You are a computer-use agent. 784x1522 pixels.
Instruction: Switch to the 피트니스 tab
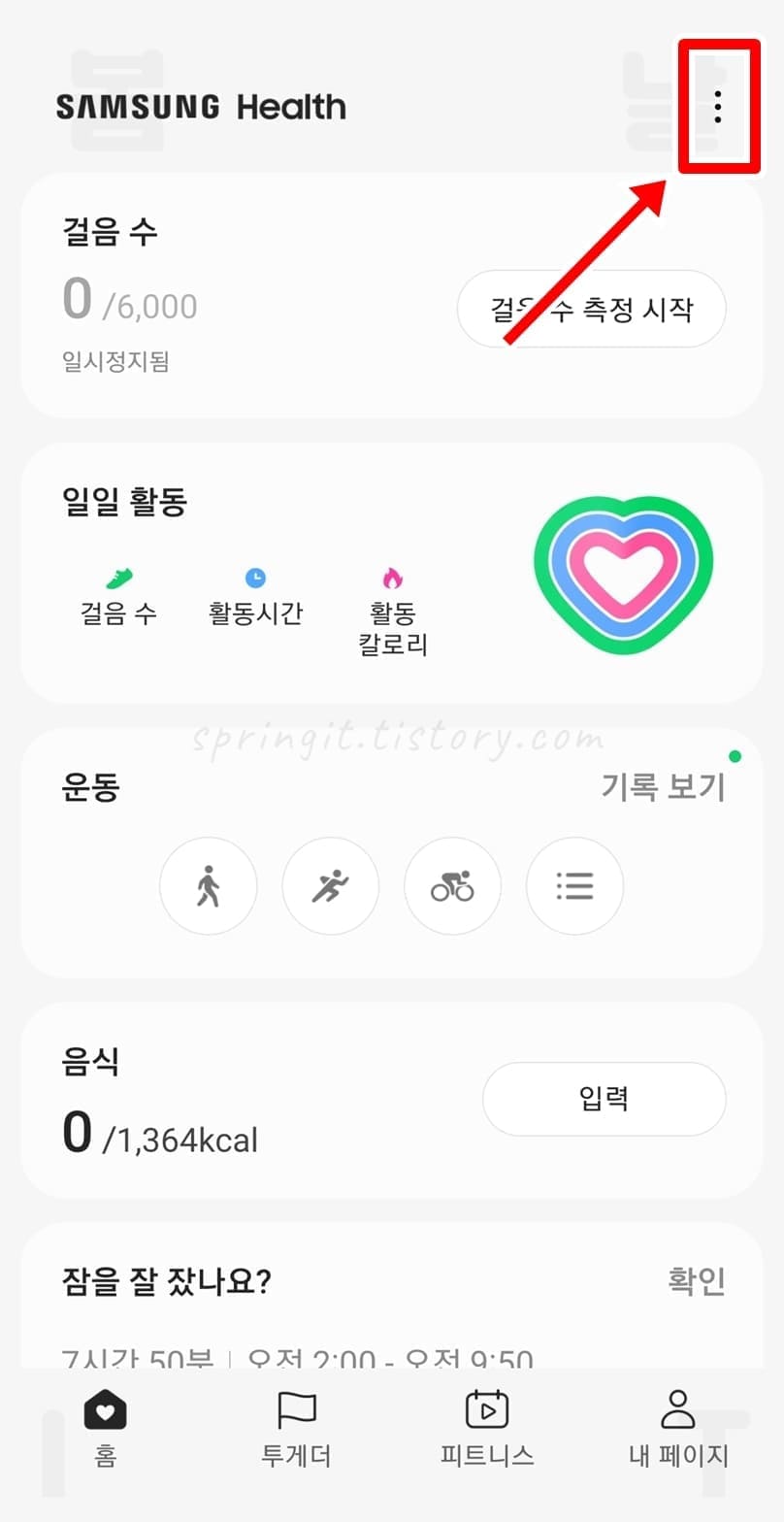487,1429
